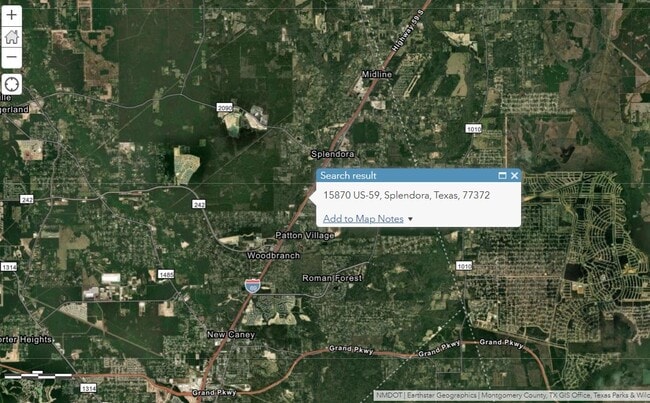Maximize the search result popup
650x403 pixels.
tap(502, 175)
